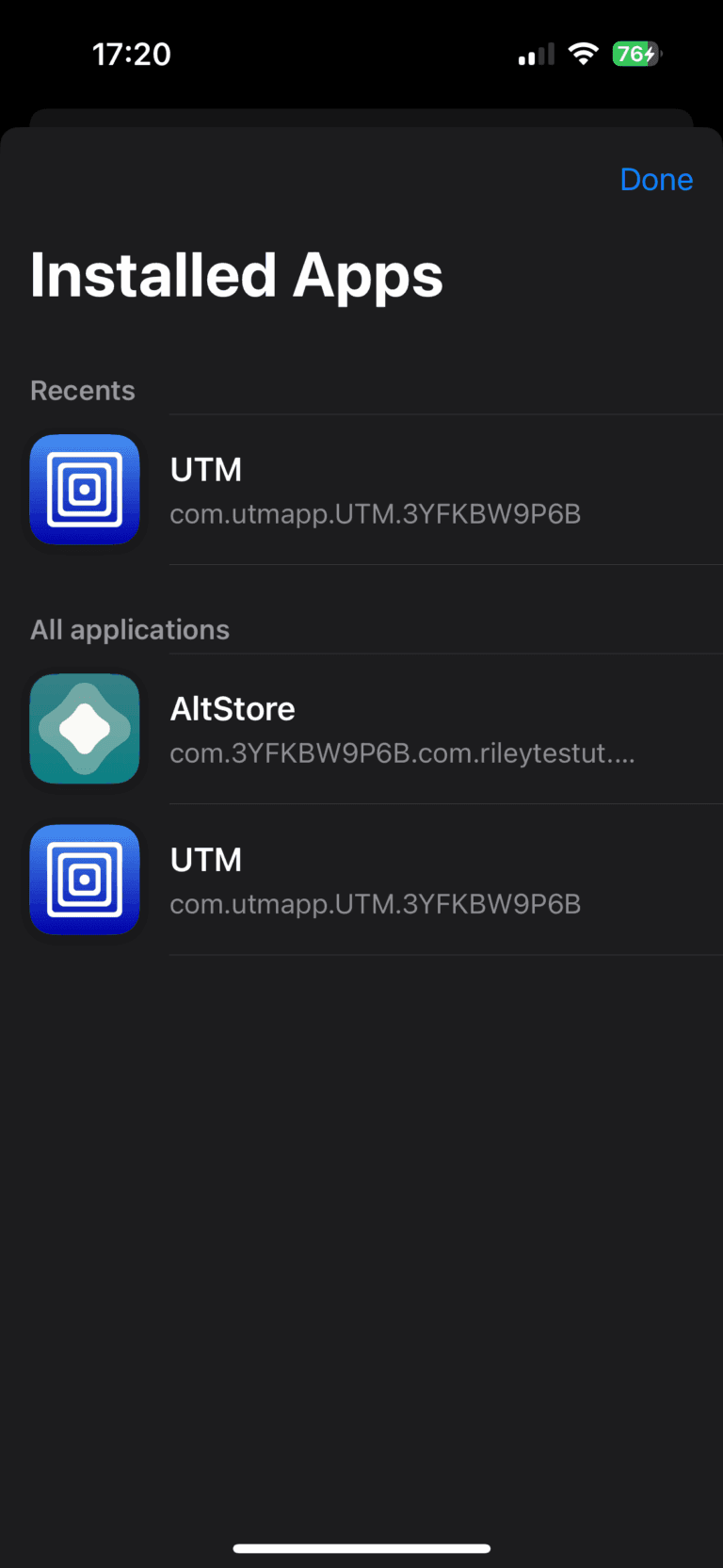This screenshot has width=723, height=1568.
Task: Select UTM in the All applications list
Action: [x=375, y=880]
